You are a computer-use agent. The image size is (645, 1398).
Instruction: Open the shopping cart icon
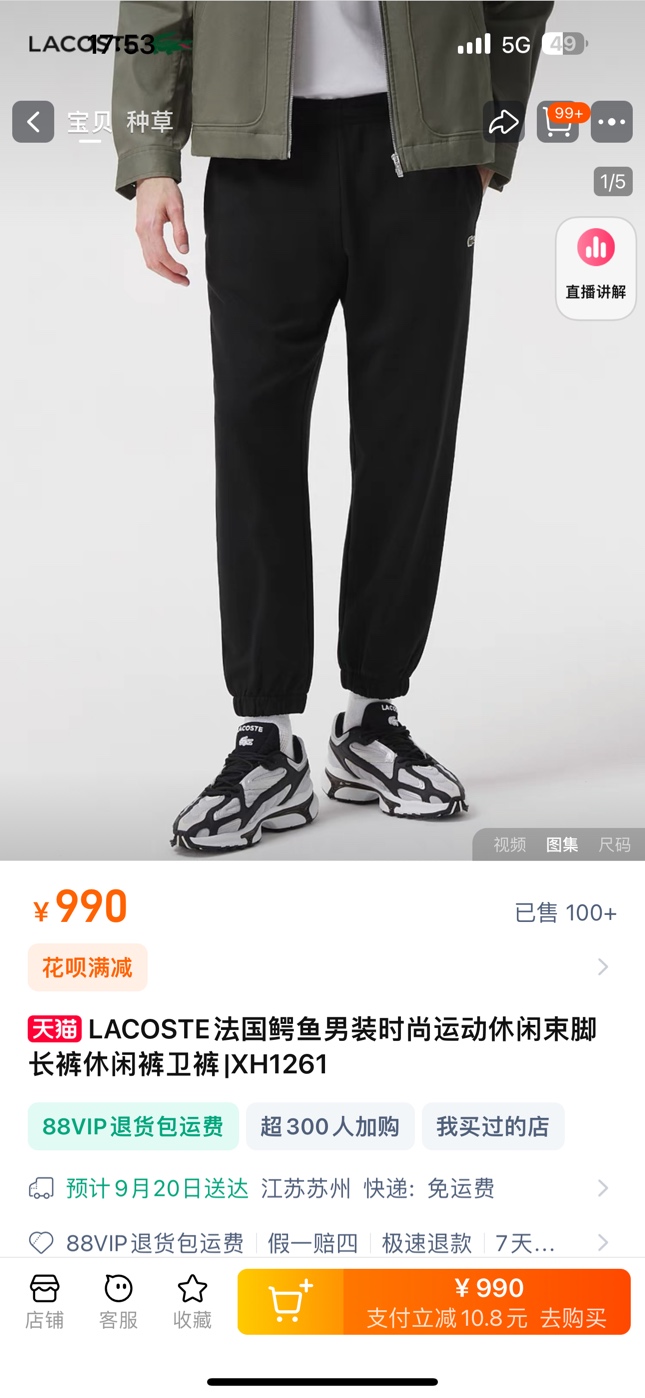coord(558,122)
